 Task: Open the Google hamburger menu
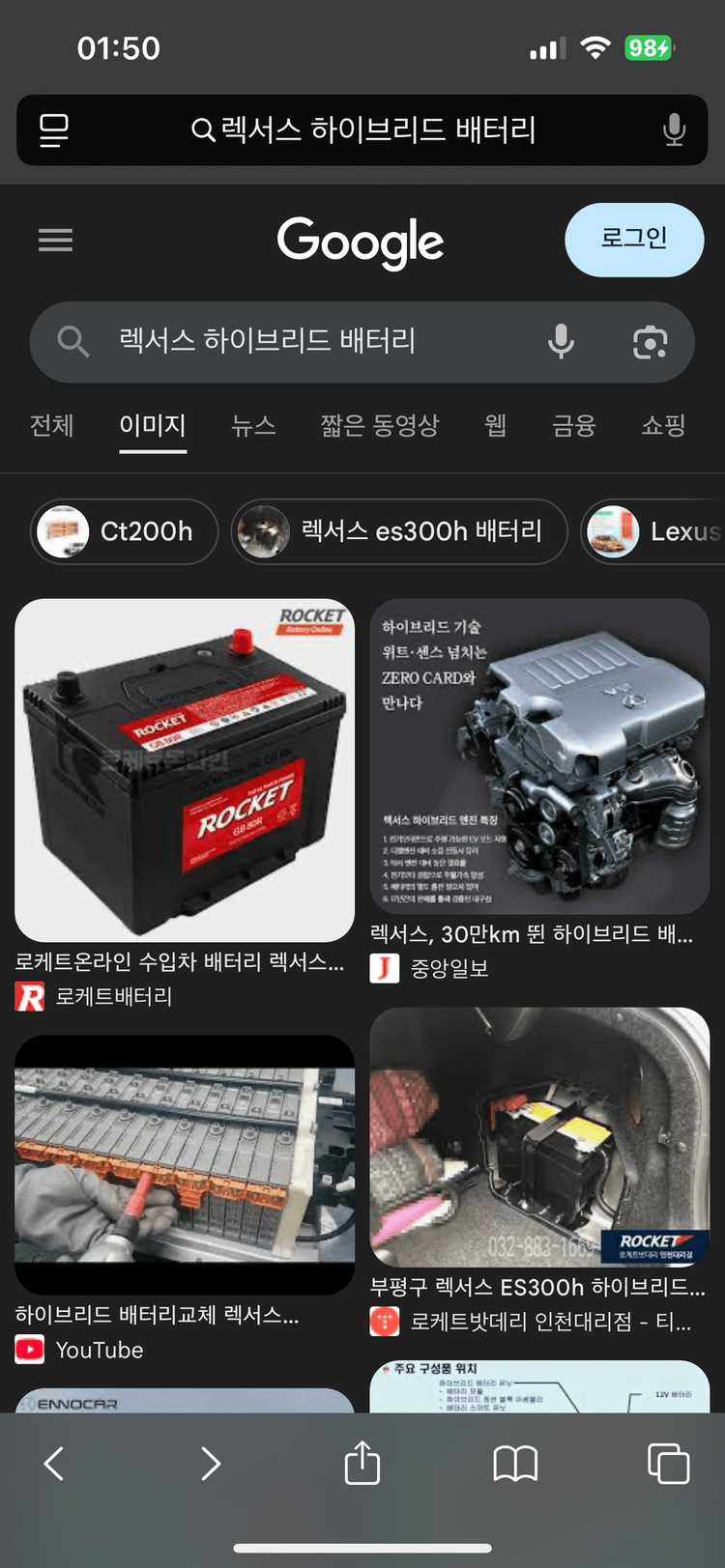click(x=55, y=240)
